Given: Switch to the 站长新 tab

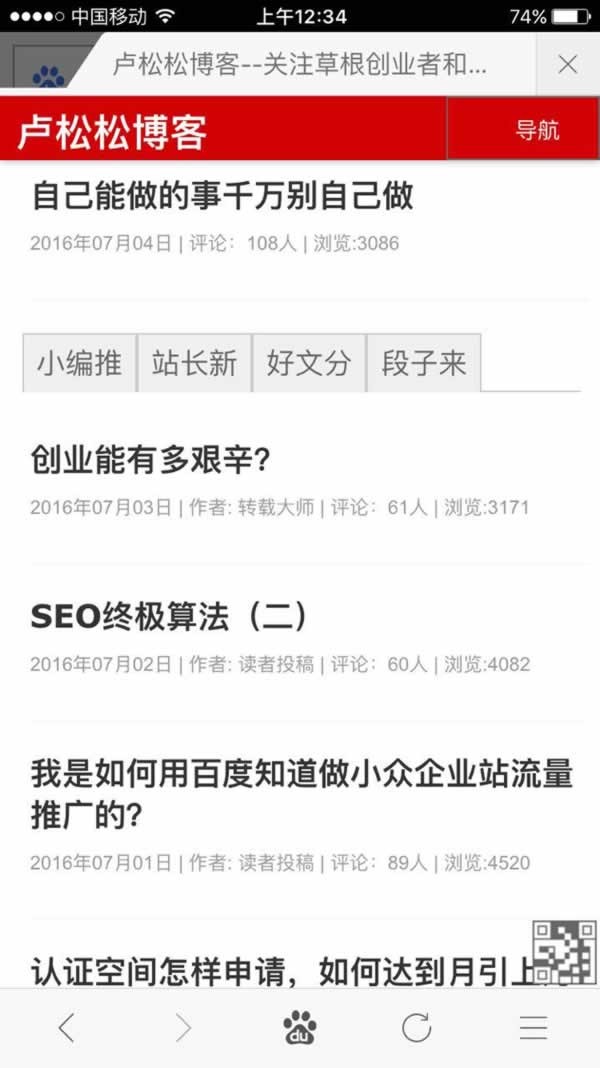Looking at the screenshot, I should pos(194,363).
